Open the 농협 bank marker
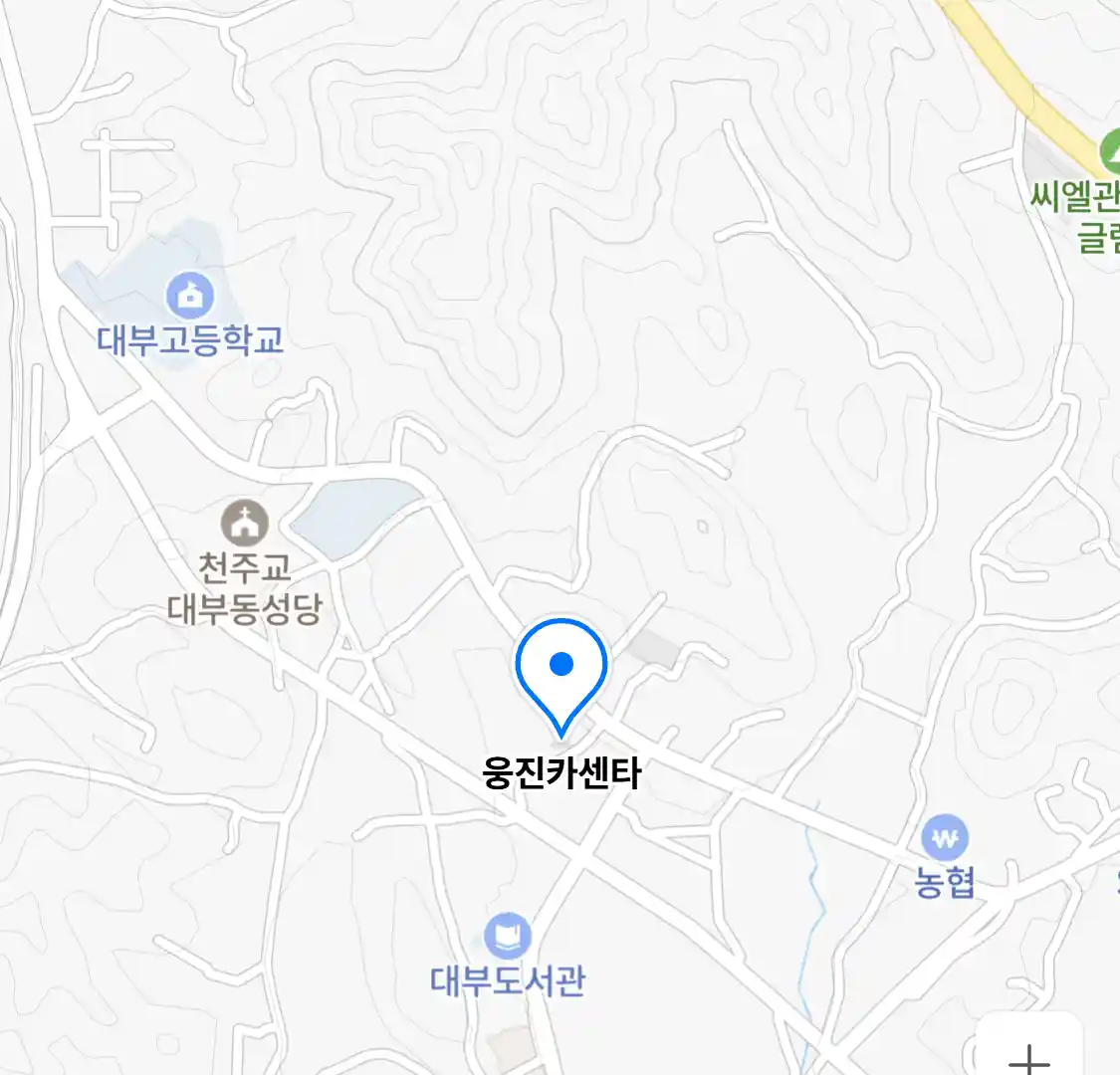 (944, 838)
